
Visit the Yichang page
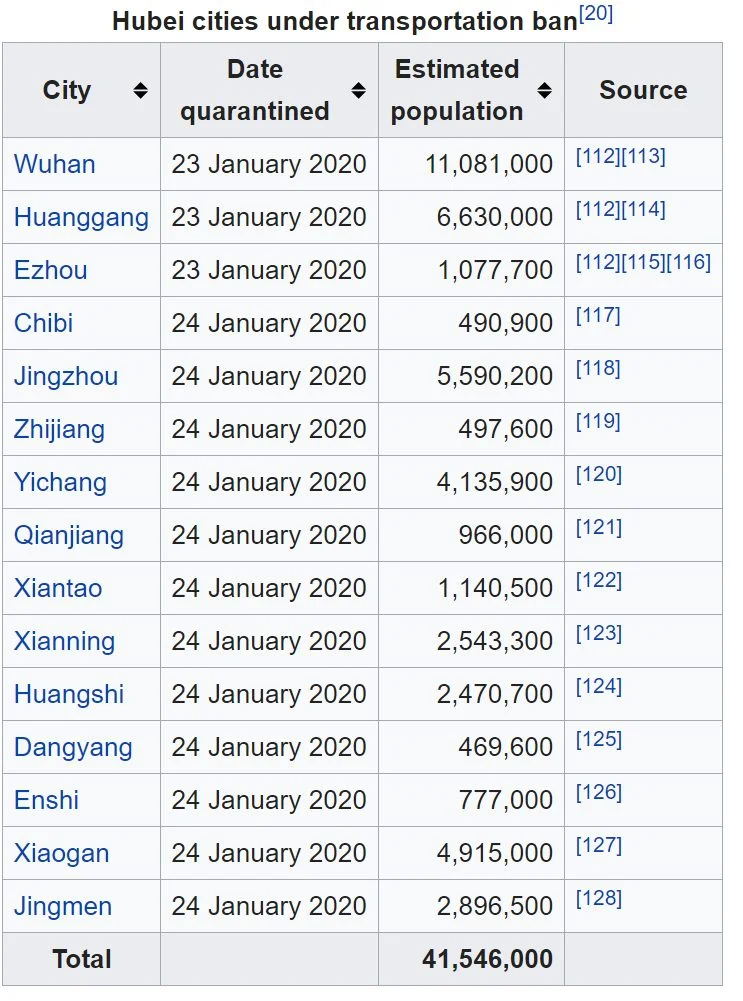click(60, 482)
